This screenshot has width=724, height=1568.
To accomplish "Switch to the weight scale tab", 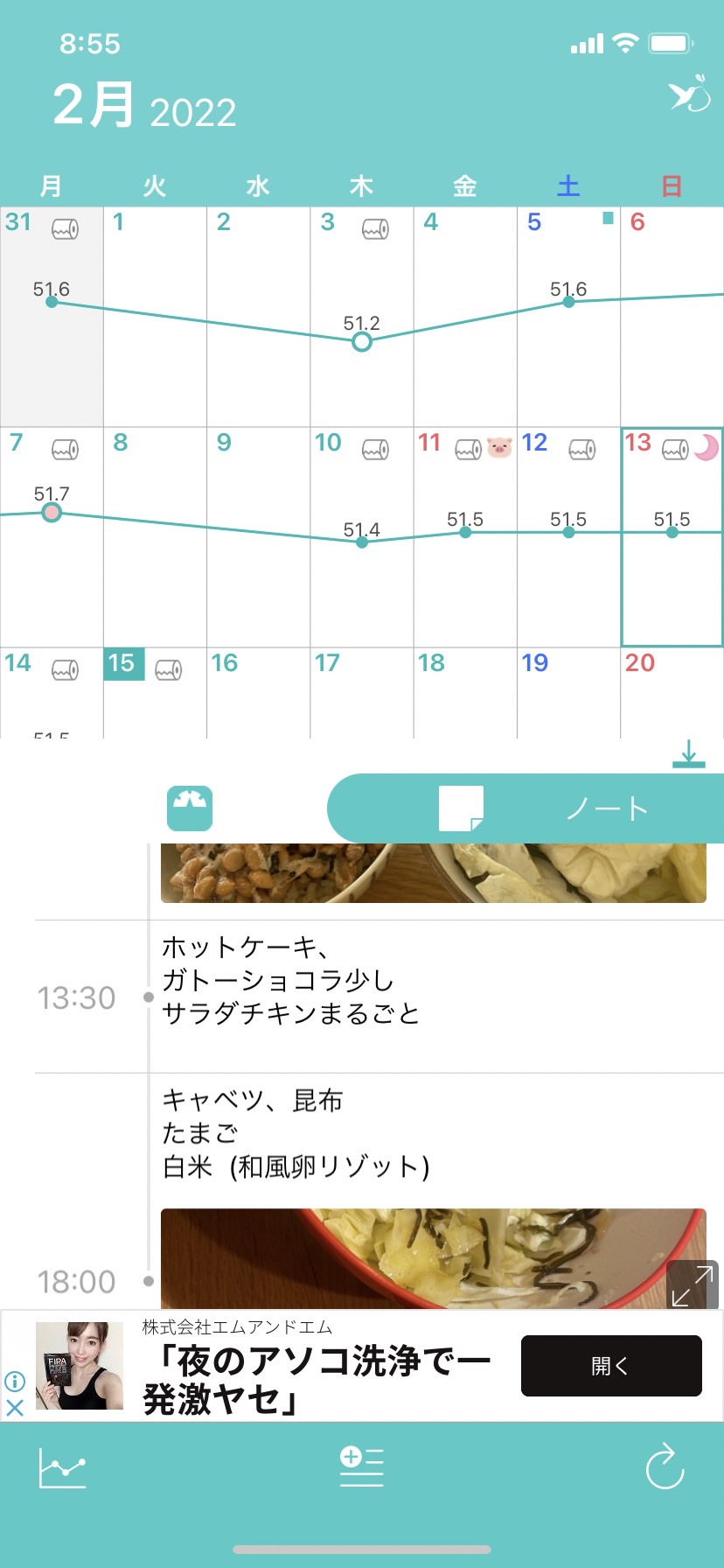I will pyautogui.click(x=190, y=808).
